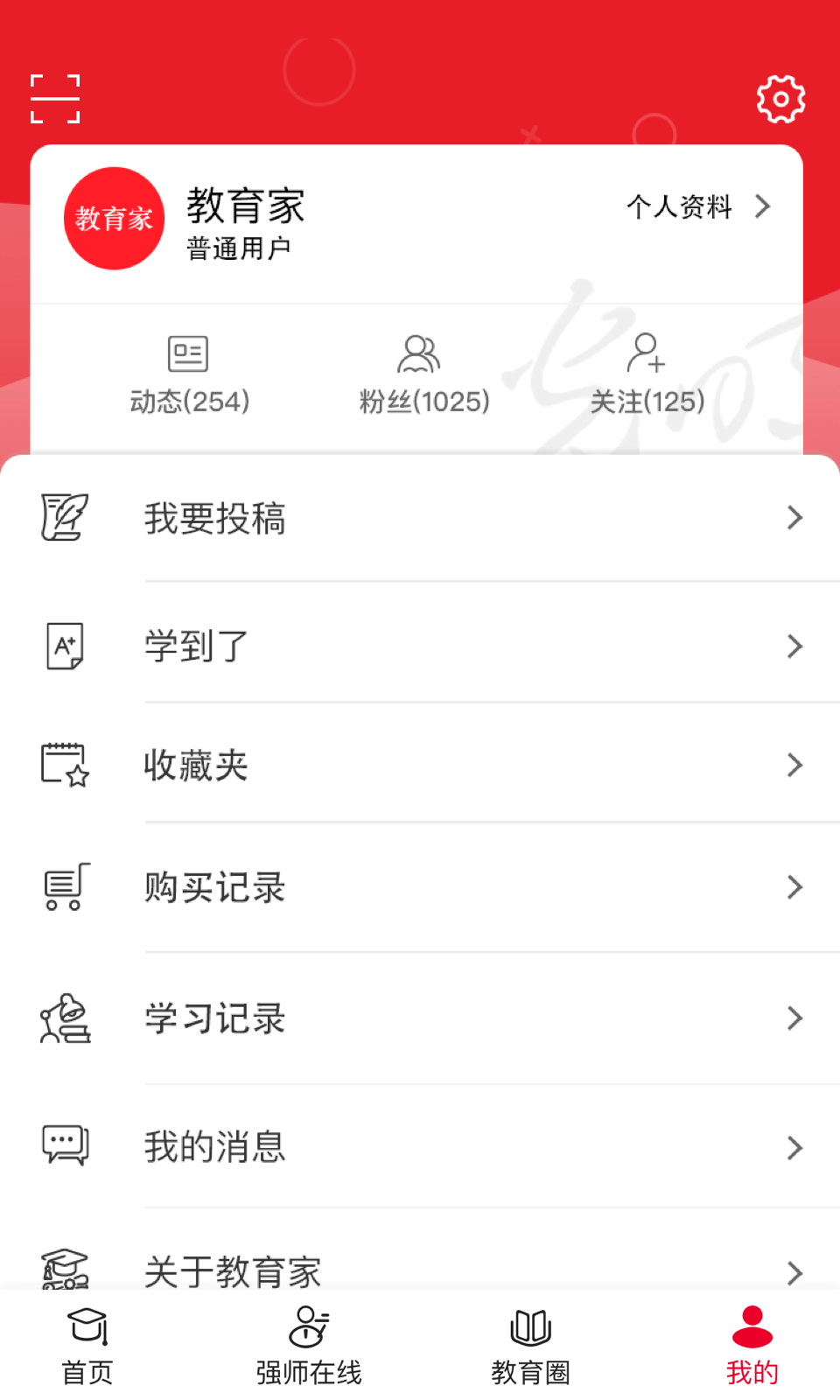Click the 收藏夹 favorites calendar-star icon
The width and height of the screenshot is (840, 1400).
click(x=64, y=764)
